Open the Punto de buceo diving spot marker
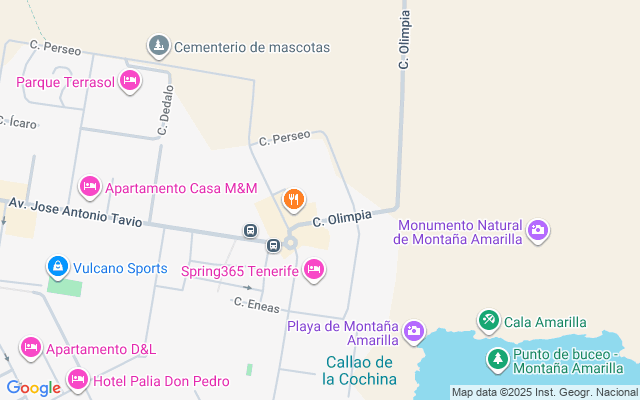Screen dimensions: 640x400 (497, 357)
